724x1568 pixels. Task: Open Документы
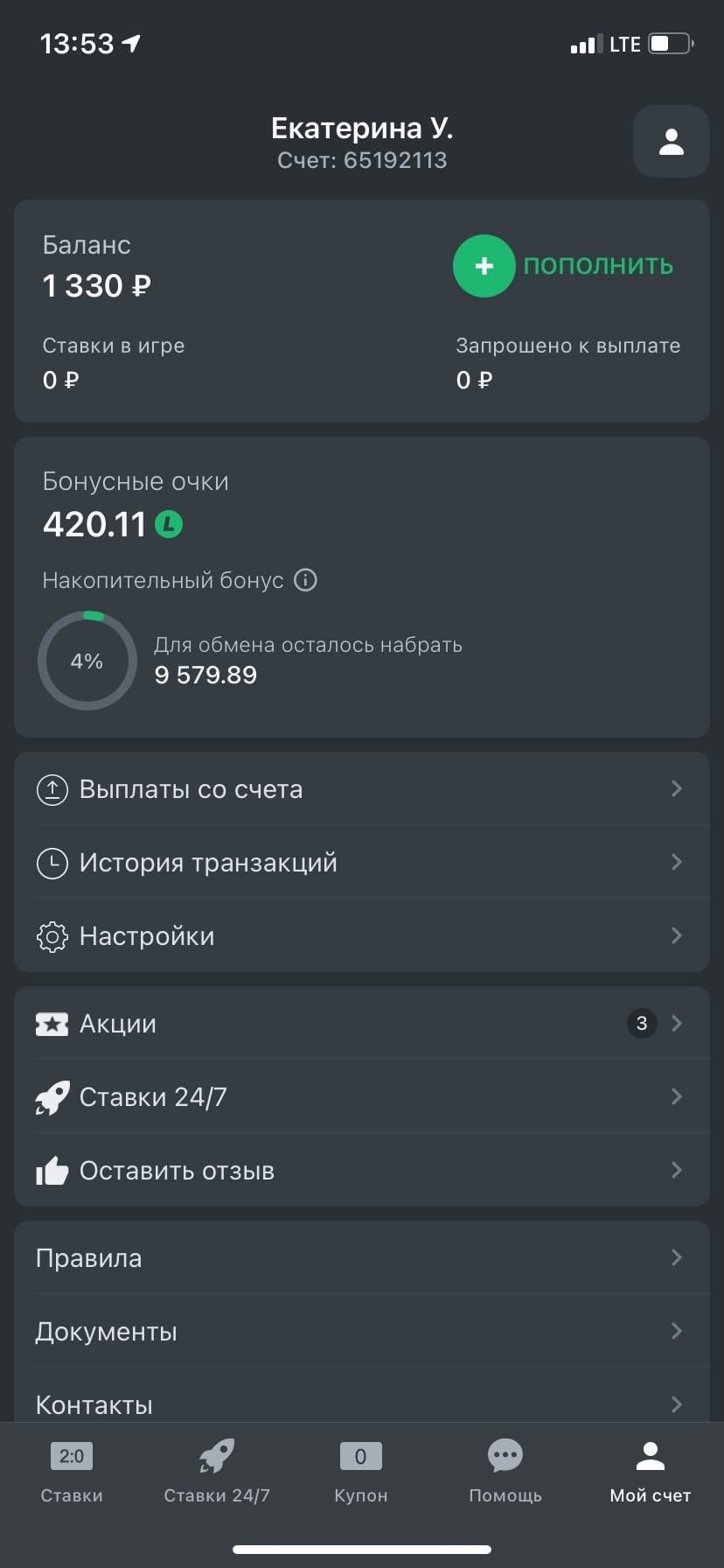tap(361, 1332)
